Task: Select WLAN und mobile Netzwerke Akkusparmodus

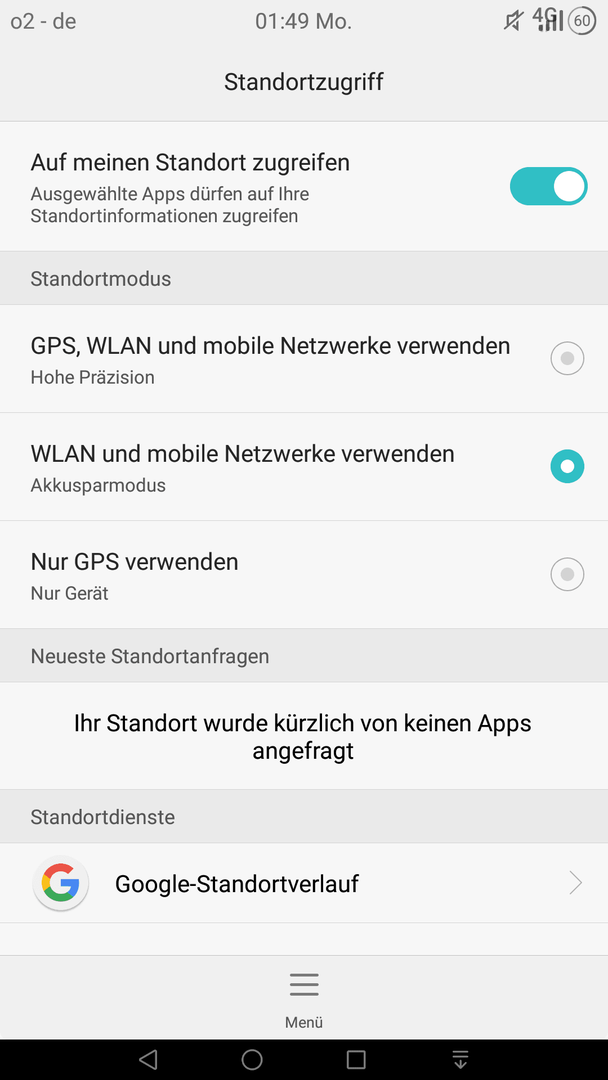Action: pyautogui.click(x=304, y=467)
